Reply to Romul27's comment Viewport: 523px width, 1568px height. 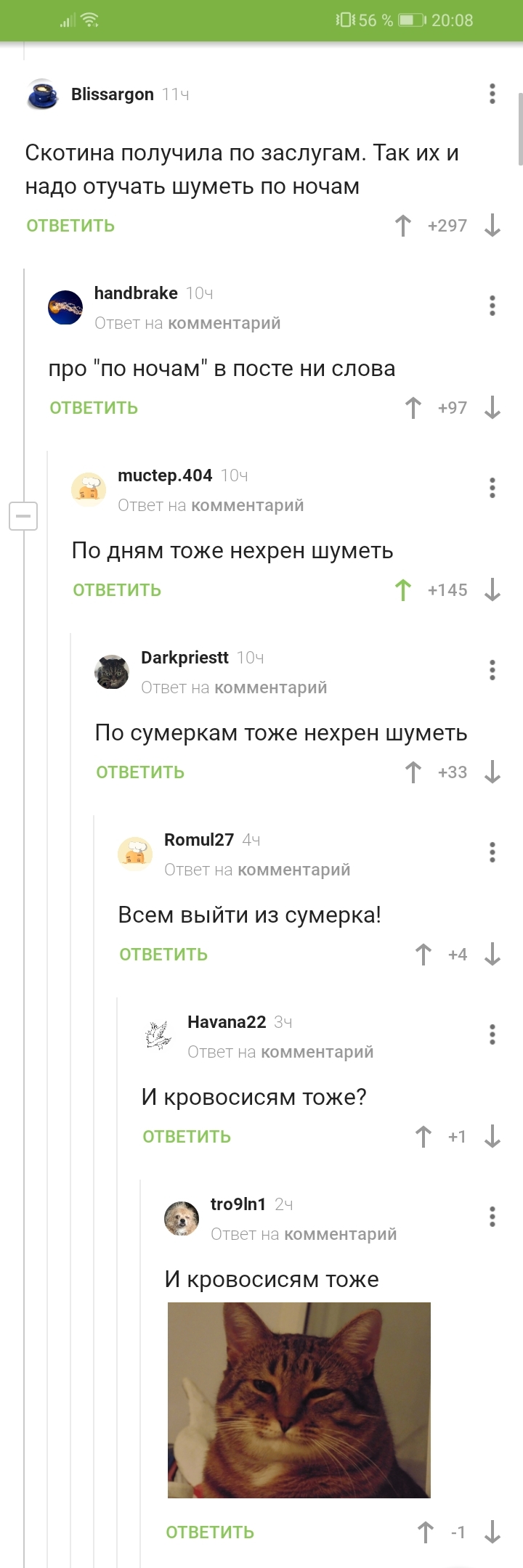[x=163, y=955]
